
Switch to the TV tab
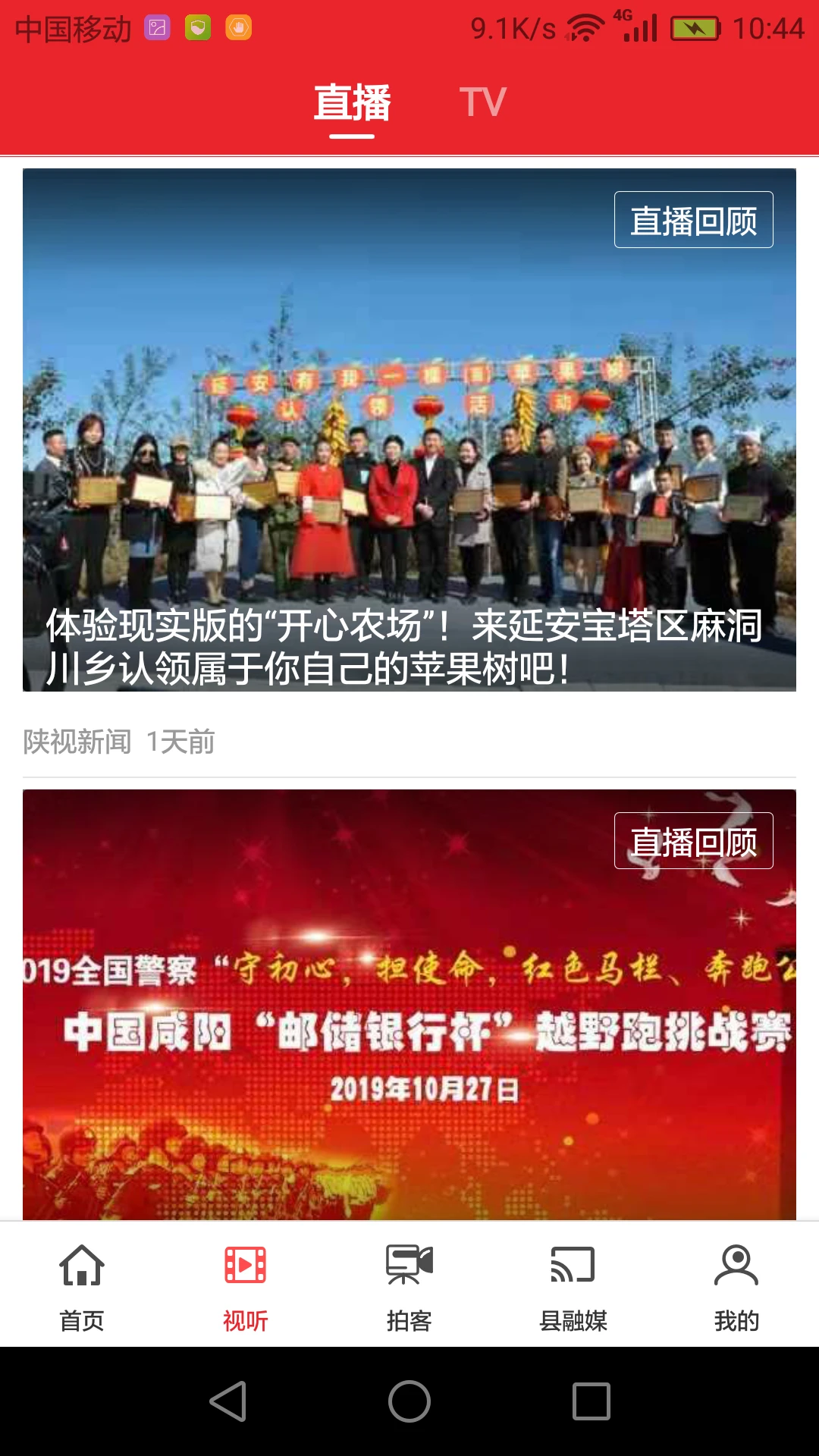coord(482,102)
